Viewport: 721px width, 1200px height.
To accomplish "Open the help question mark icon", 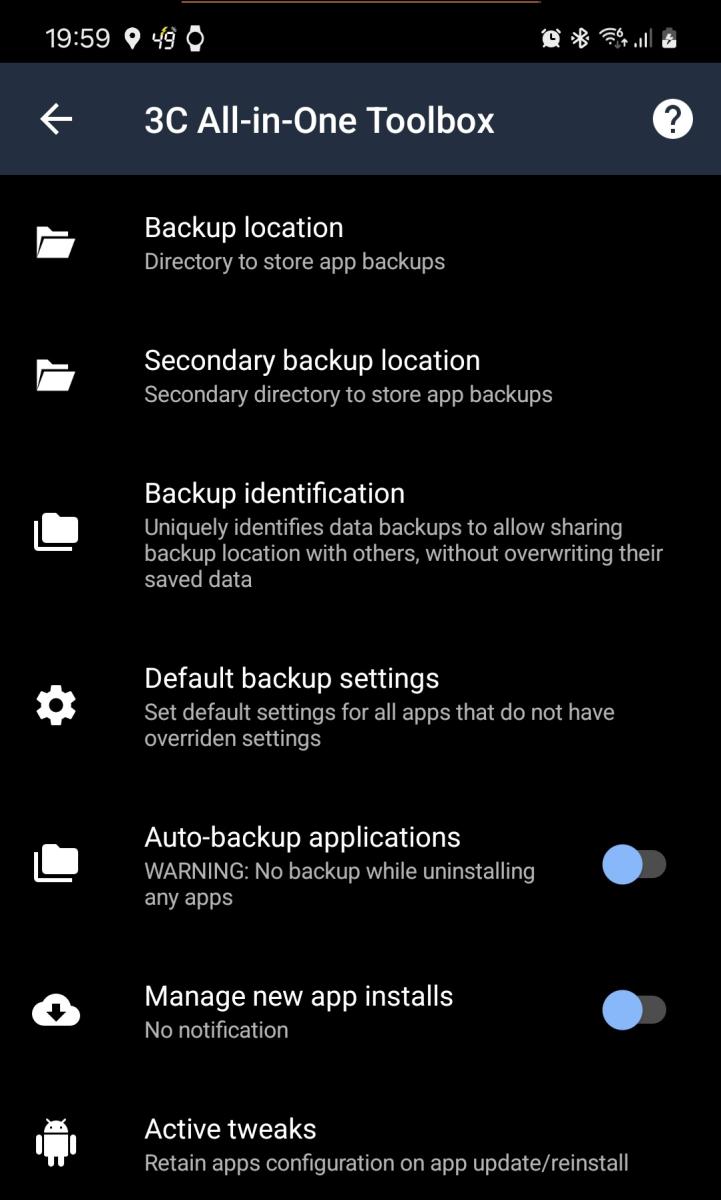I will click(x=672, y=120).
